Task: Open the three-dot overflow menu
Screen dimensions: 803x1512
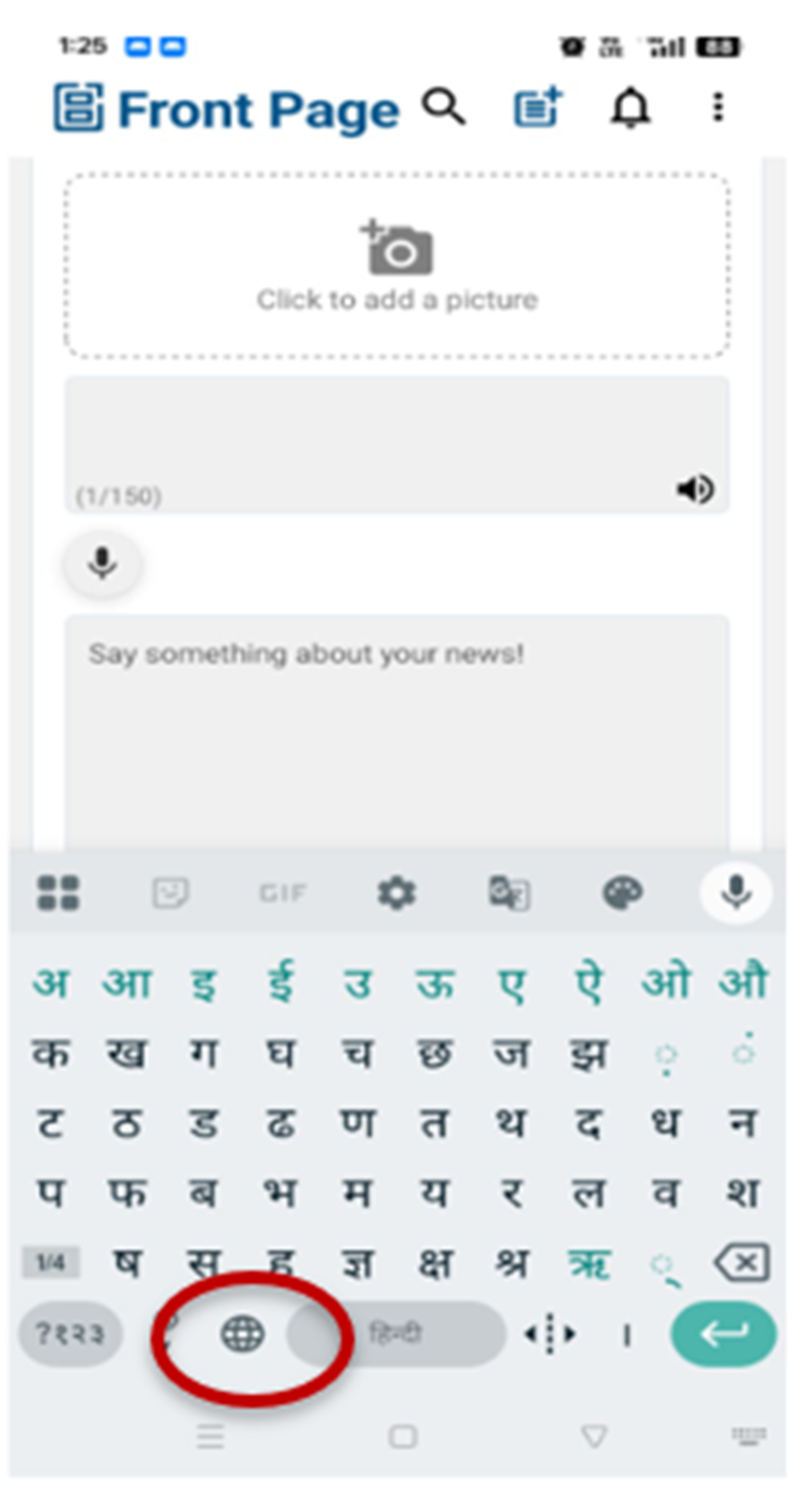Action: pyautogui.click(x=719, y=107)
